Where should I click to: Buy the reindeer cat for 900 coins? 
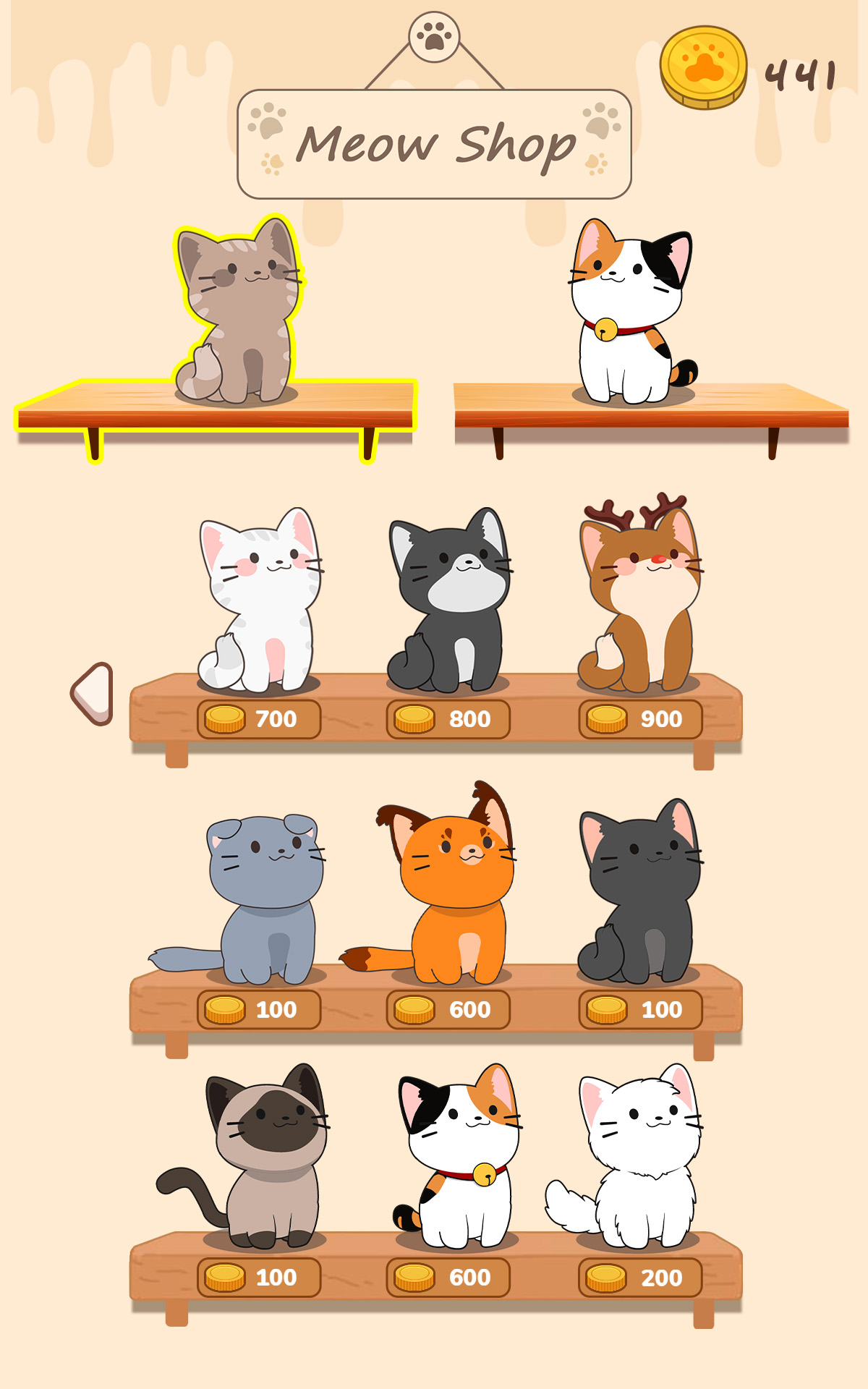point(641,719)
